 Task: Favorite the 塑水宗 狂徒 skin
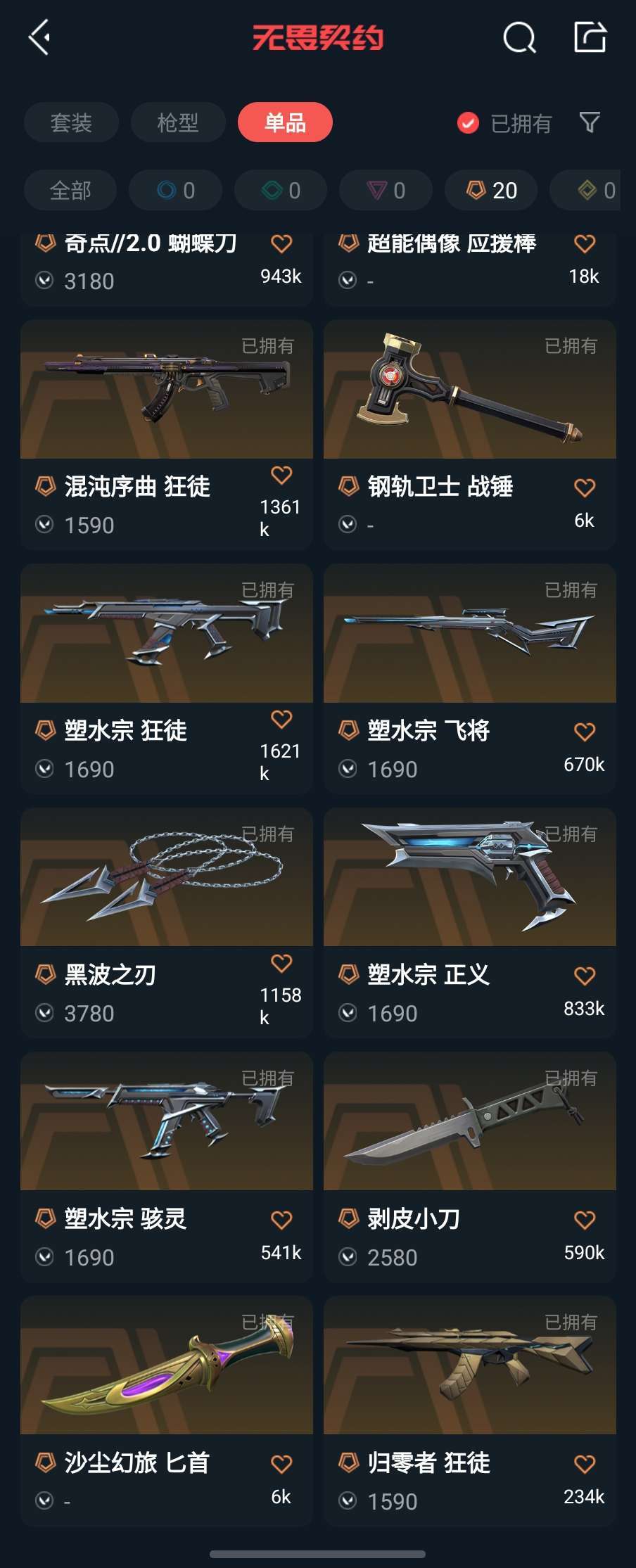281,719
